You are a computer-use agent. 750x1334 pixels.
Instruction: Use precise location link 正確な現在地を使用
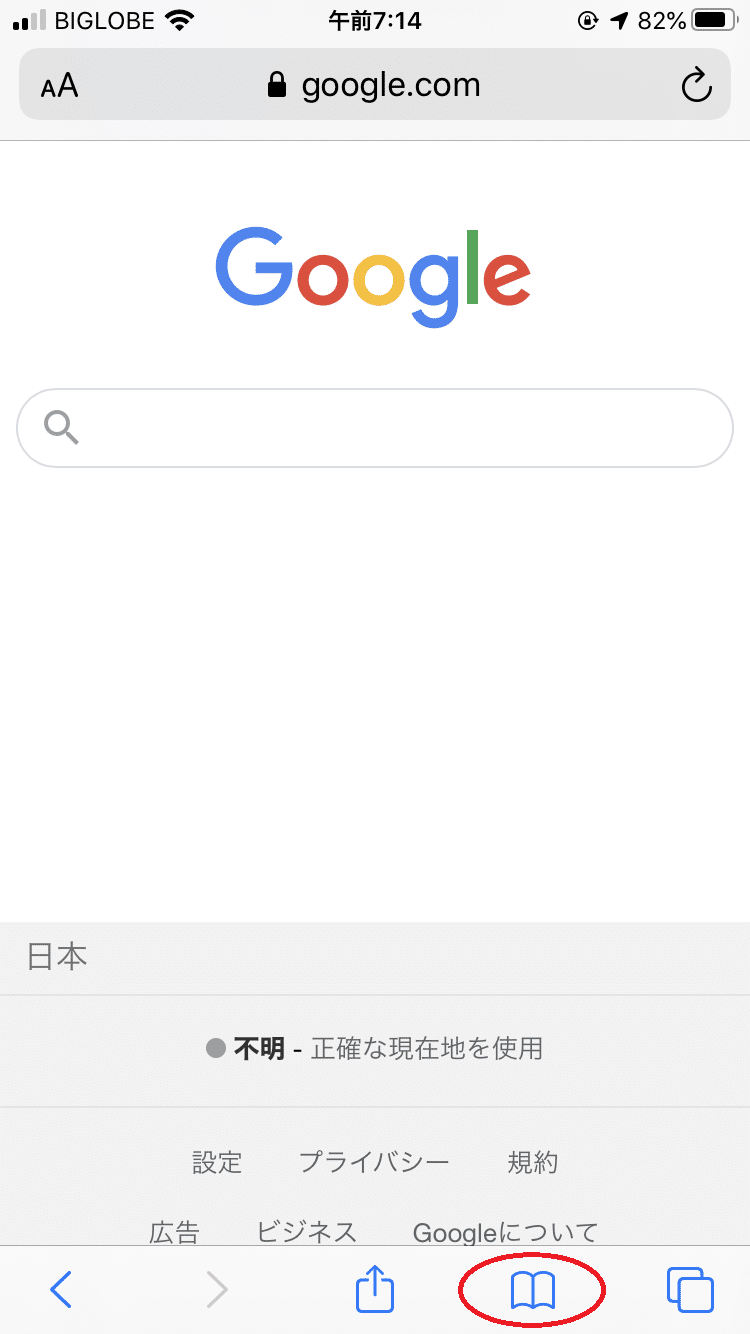[x=427, y=1048]
